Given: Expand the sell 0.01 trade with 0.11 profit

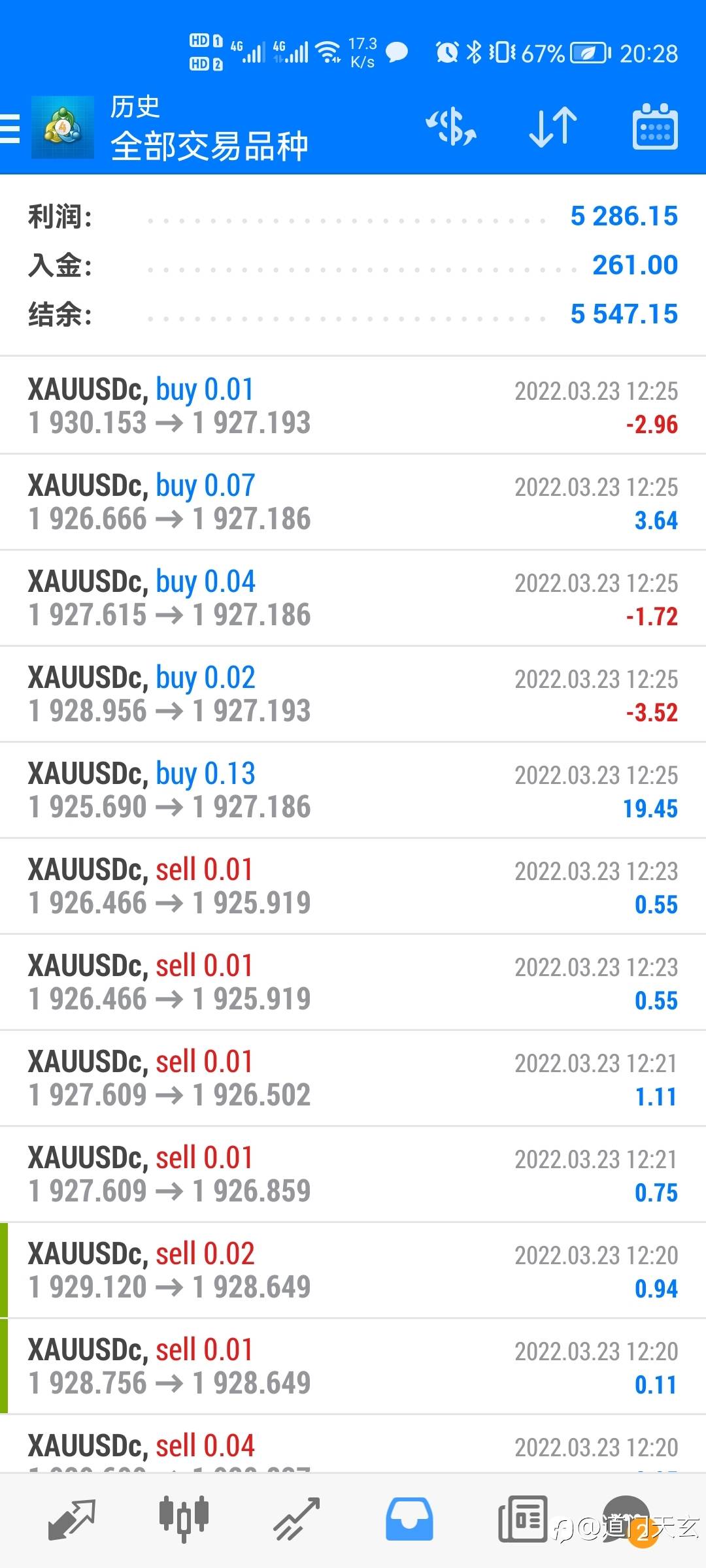Looking at the screenshot, I should point(353,1366).
